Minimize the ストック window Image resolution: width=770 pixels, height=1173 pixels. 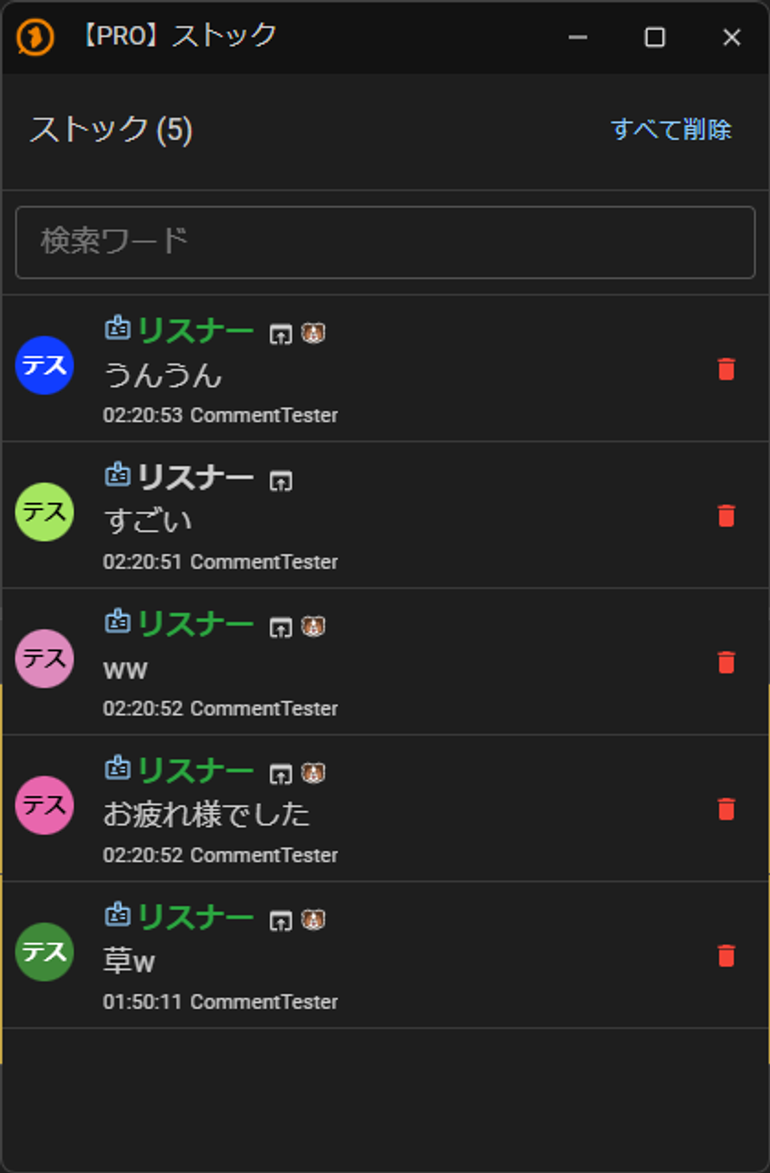point(577,38)
